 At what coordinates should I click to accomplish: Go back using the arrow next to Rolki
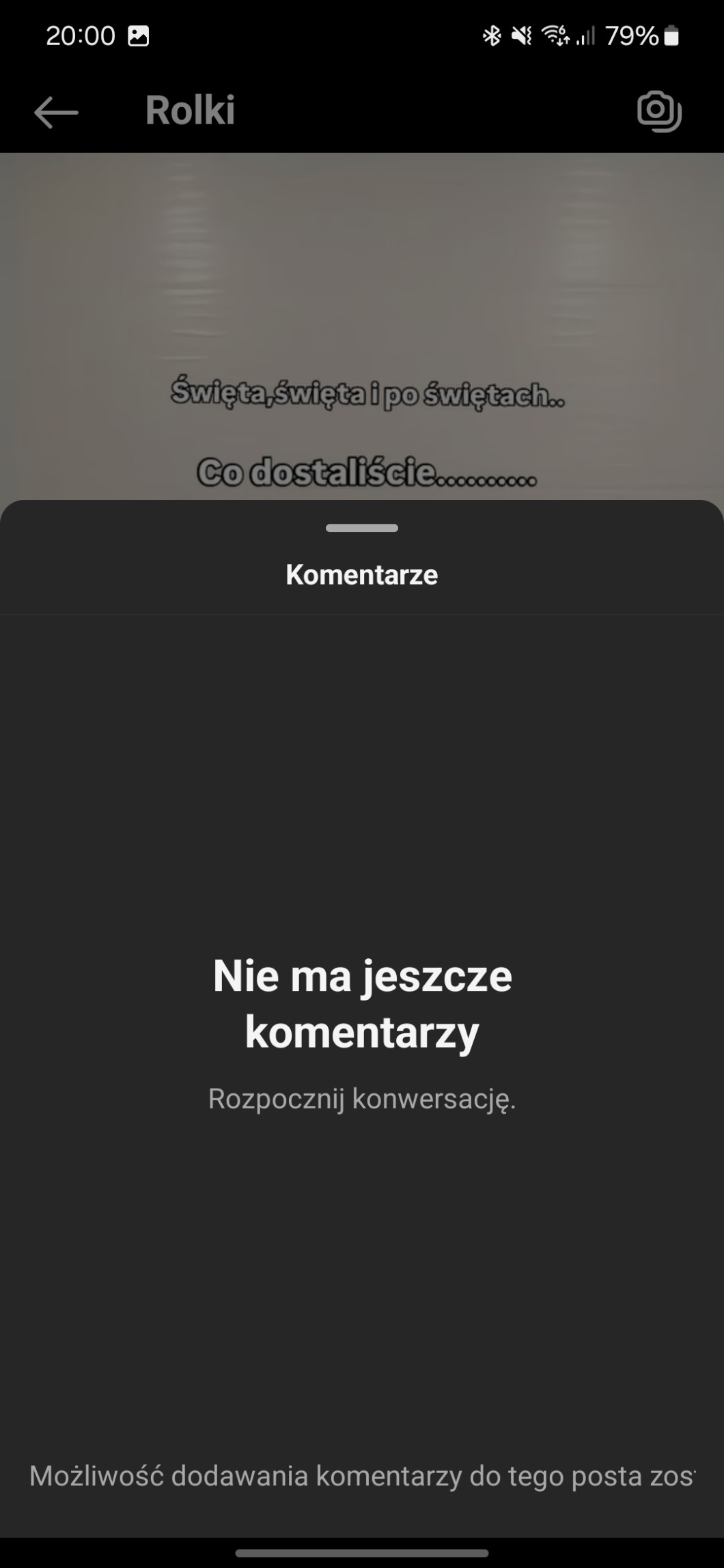coord(56,112)
